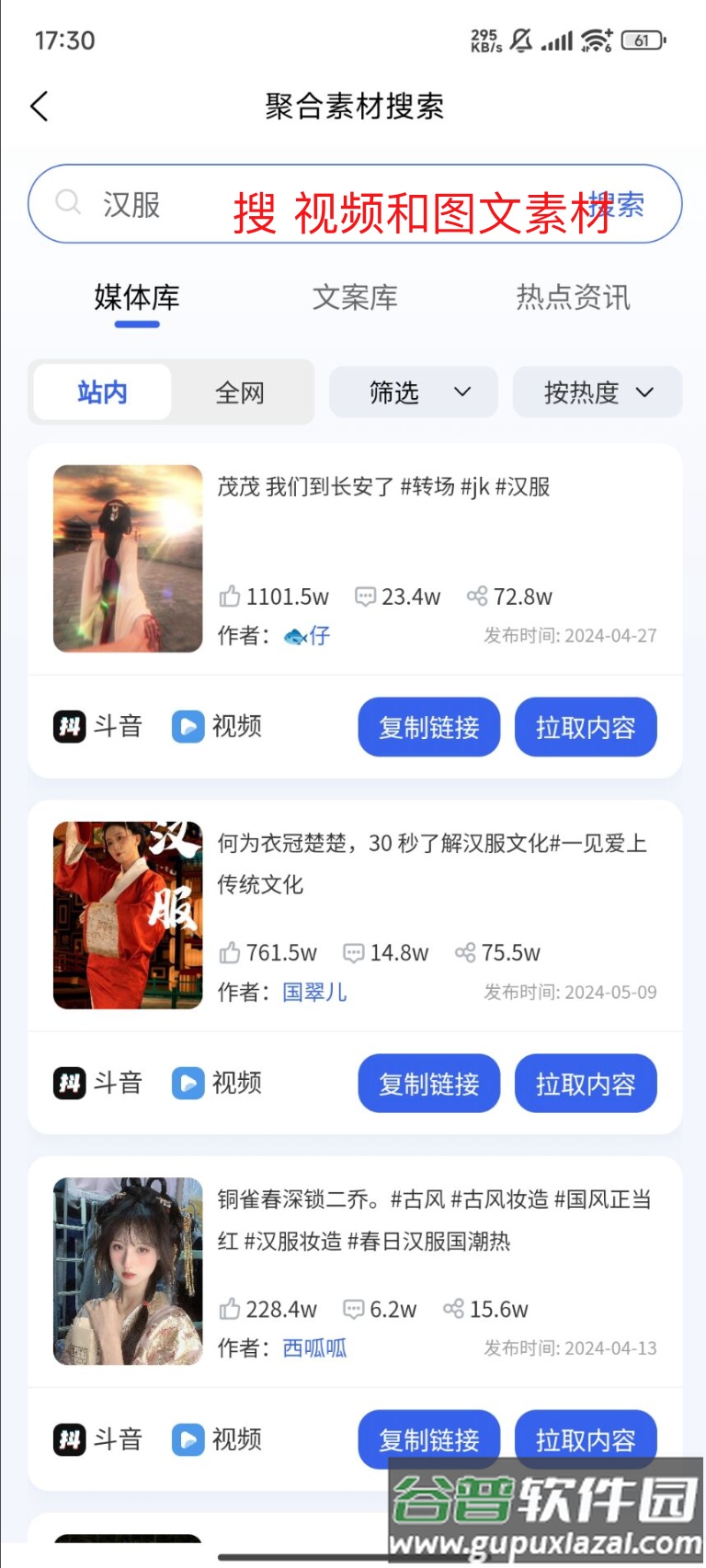Viewport: 706px width, 1568px height.
Task: Select the 媒体库 tab
Action: coord(137,298)
